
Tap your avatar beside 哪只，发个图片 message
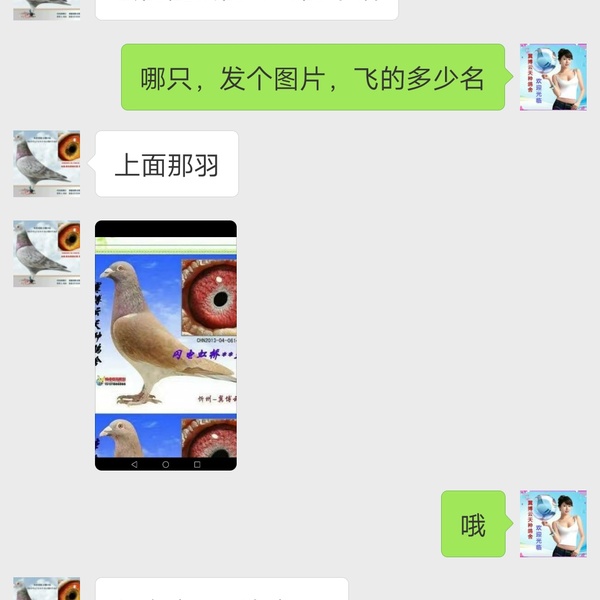(553, 77)
